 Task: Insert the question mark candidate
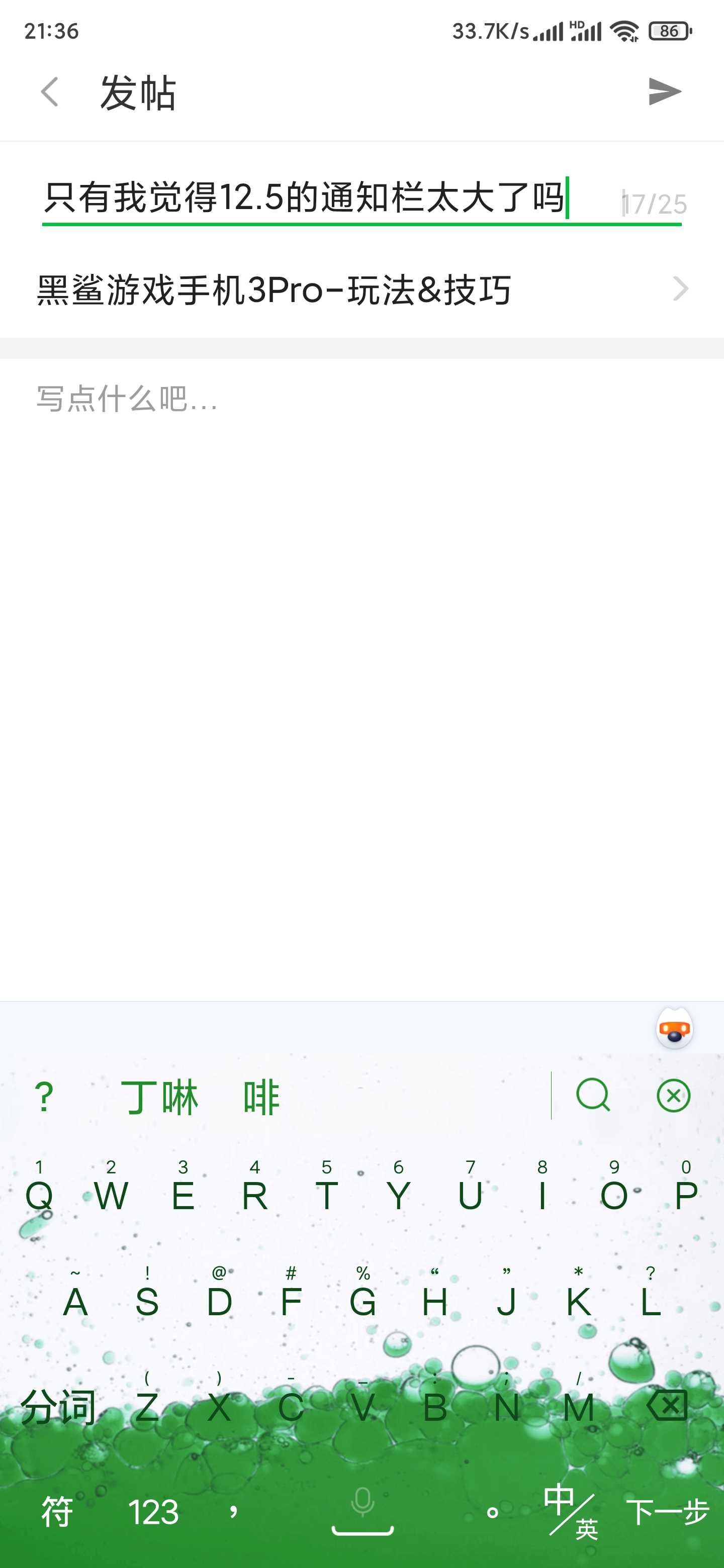(x=44, y=1097)
